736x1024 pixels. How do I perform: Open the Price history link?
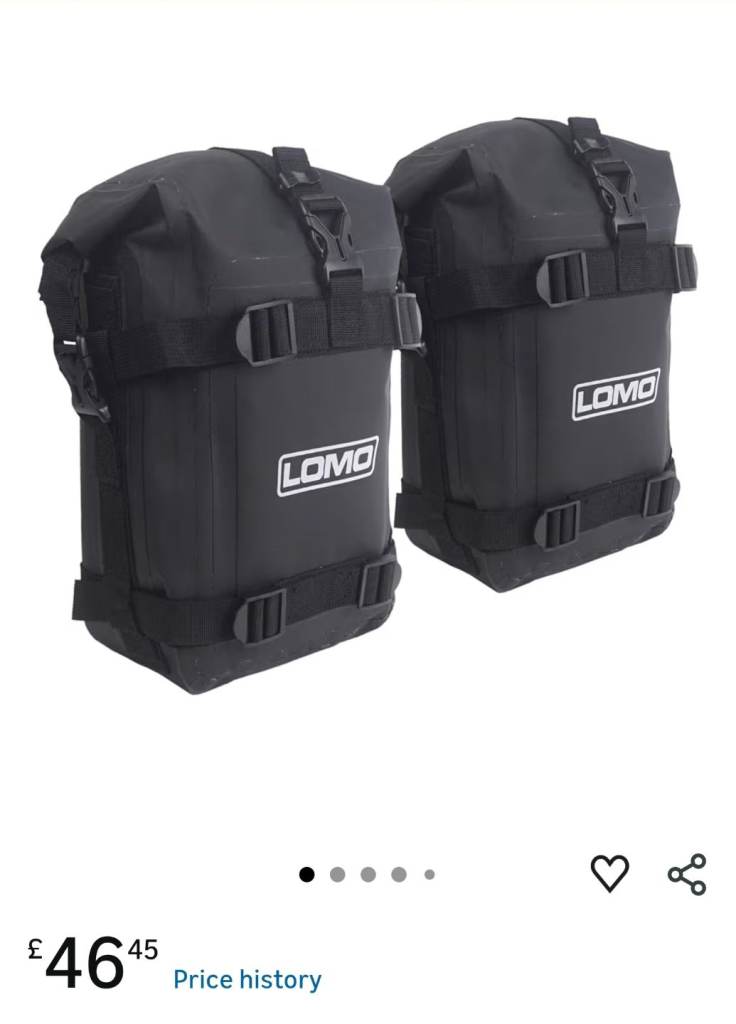coord(247,979)
